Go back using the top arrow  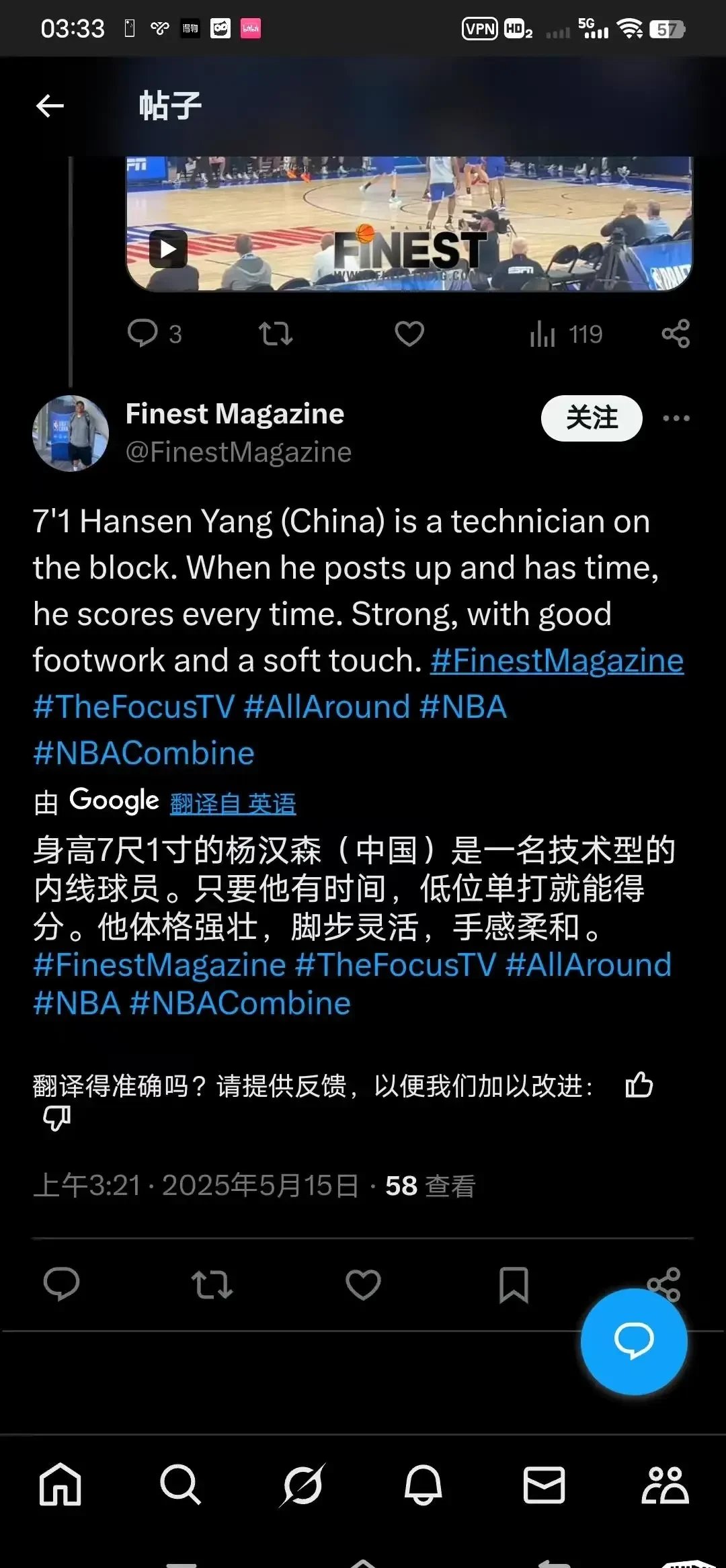(x=50, y=106)
